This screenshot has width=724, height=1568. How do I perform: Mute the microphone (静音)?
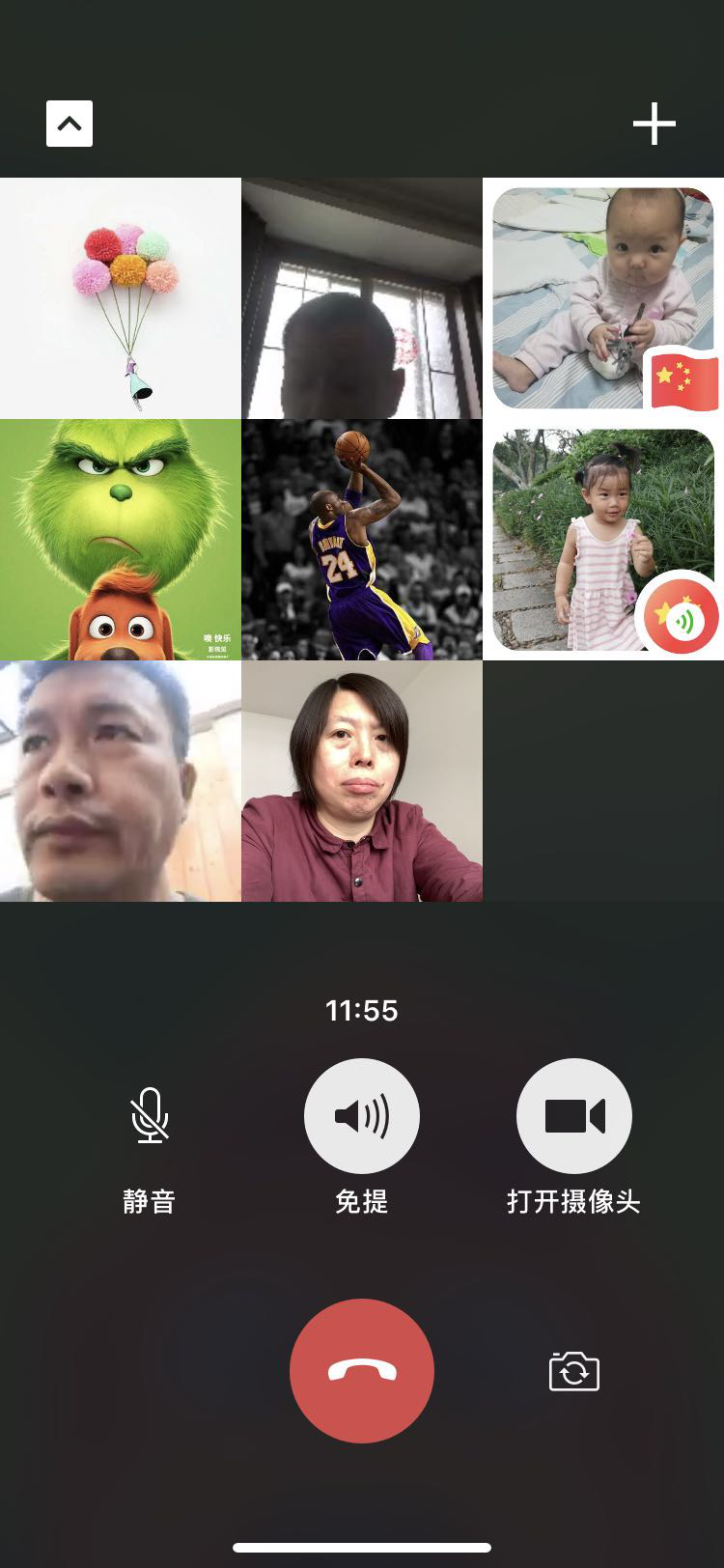tap(150, 1116)
